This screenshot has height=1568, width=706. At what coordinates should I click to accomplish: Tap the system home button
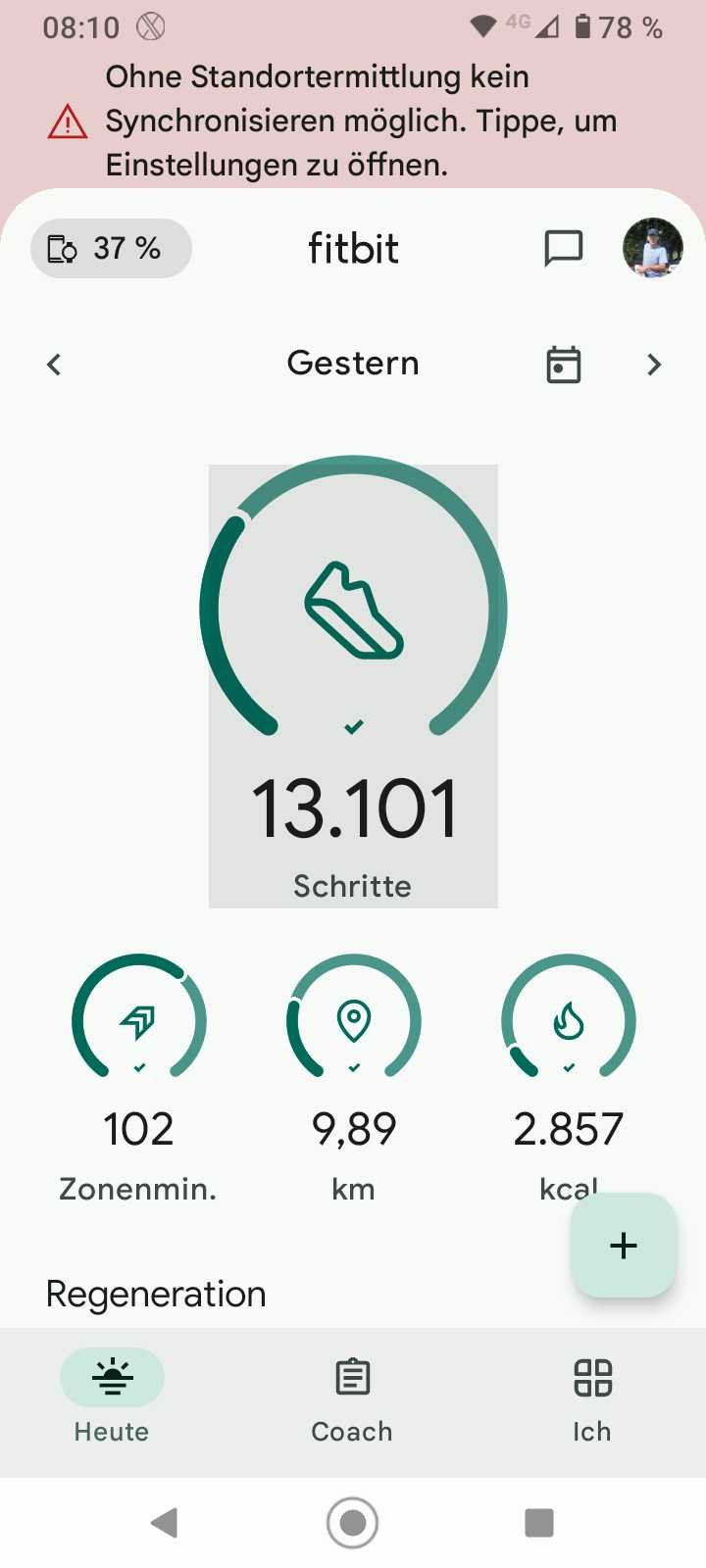pyautogui.click(x=352, y=1522)
